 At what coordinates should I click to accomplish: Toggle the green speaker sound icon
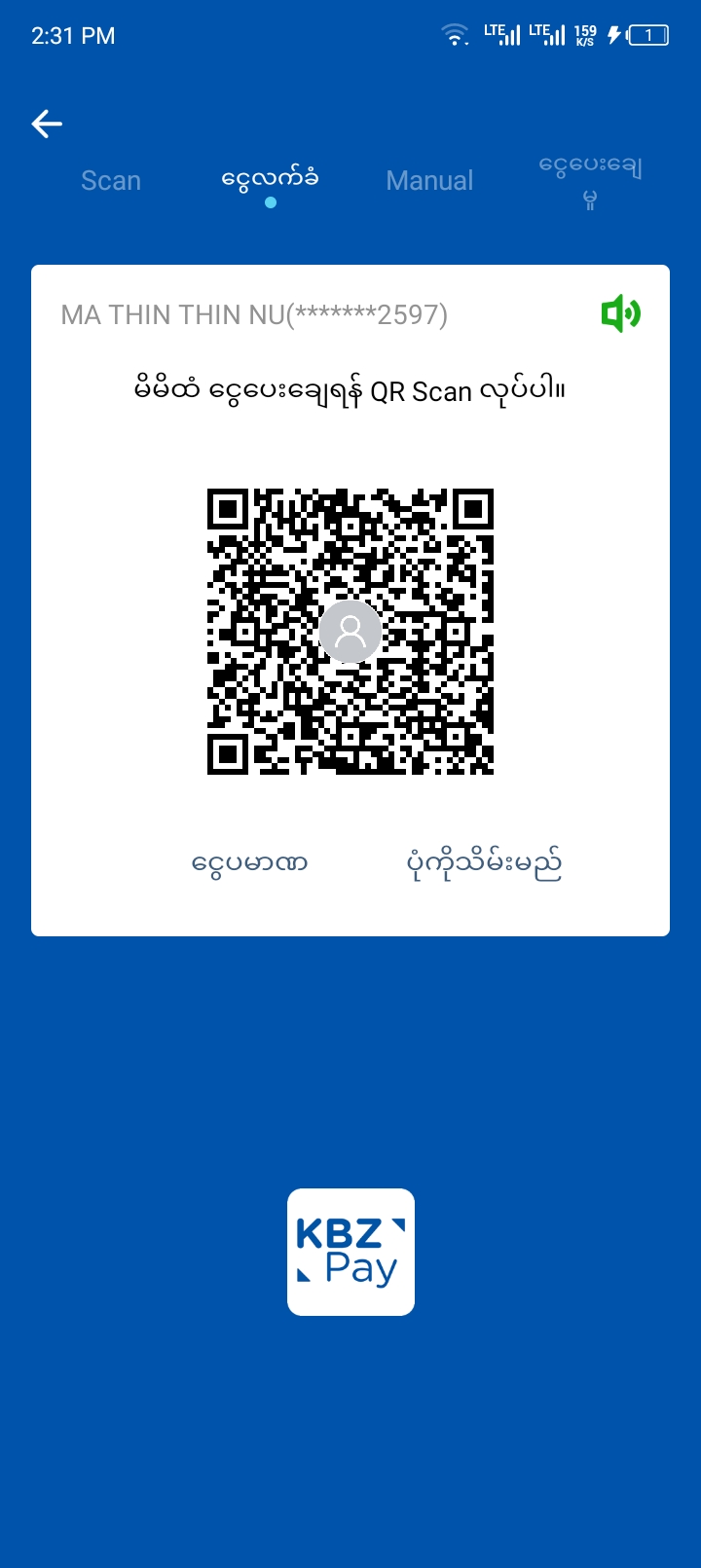[x=620, y=314]
